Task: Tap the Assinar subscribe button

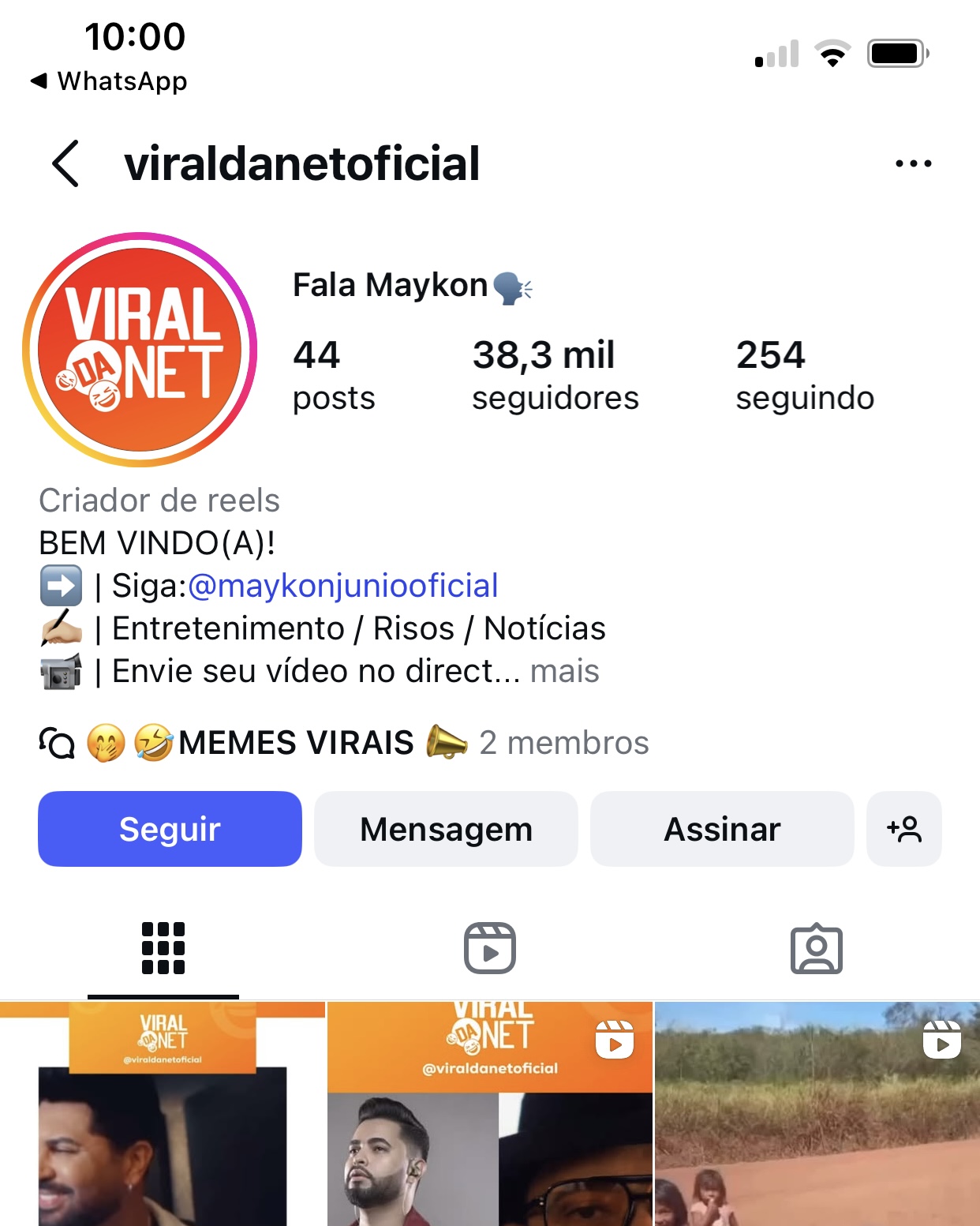Action: 722,829
